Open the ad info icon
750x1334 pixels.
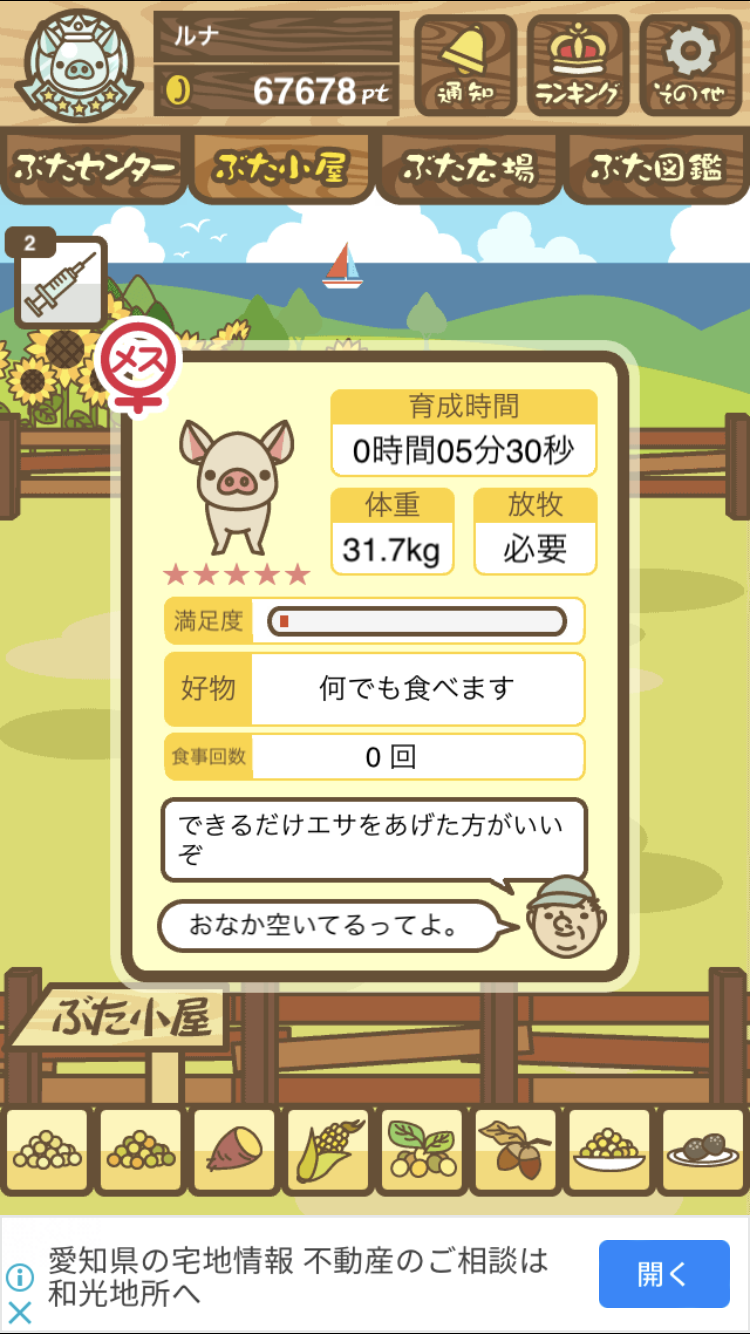point(20,1278)
